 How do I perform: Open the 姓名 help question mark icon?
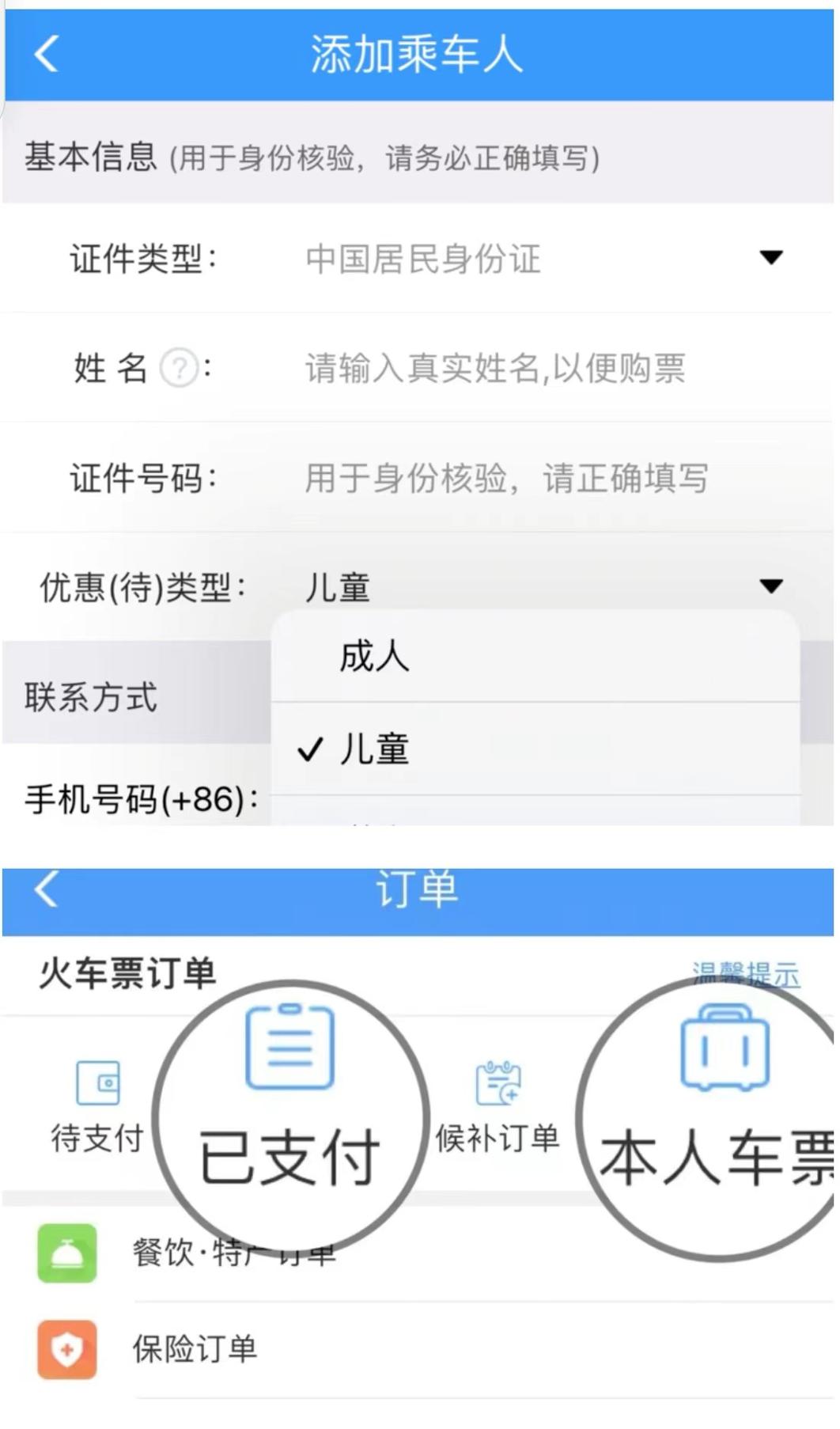180,369
